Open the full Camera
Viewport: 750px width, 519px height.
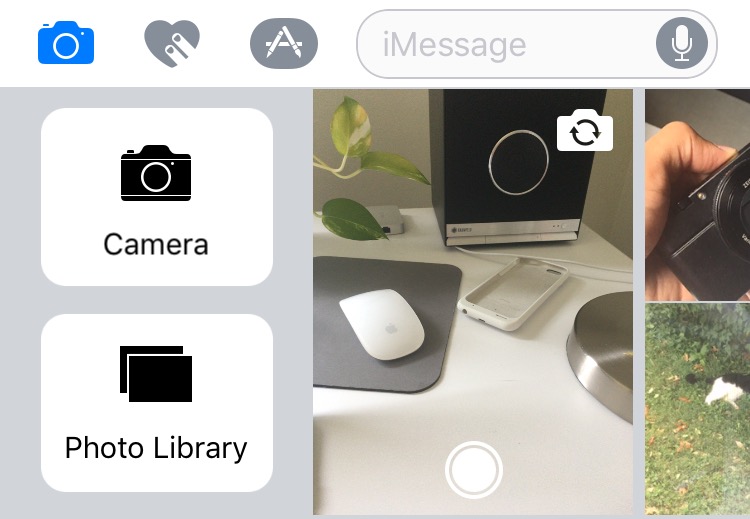[x=156, y=197]
